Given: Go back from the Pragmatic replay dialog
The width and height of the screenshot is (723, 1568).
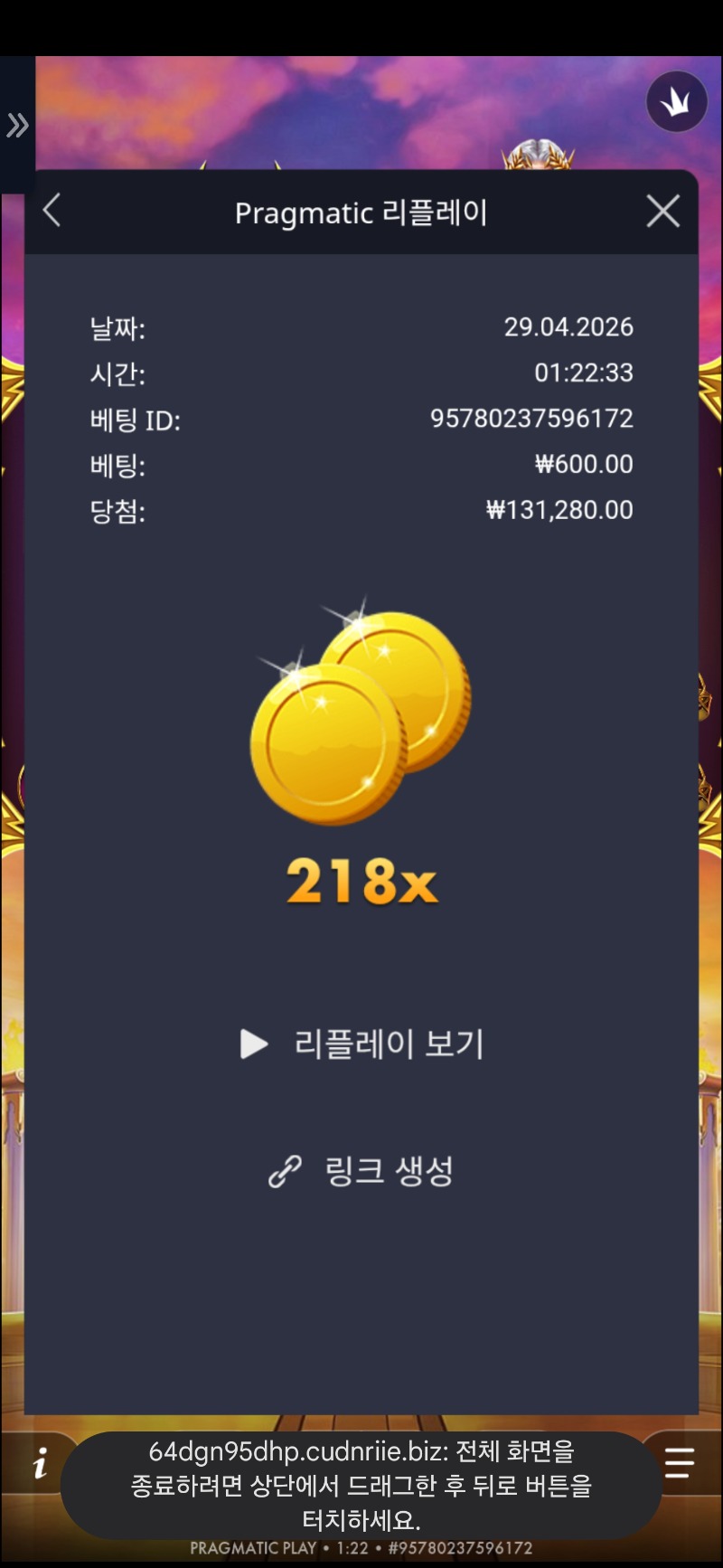Looking at the screenshot, I should coord(52,212).
